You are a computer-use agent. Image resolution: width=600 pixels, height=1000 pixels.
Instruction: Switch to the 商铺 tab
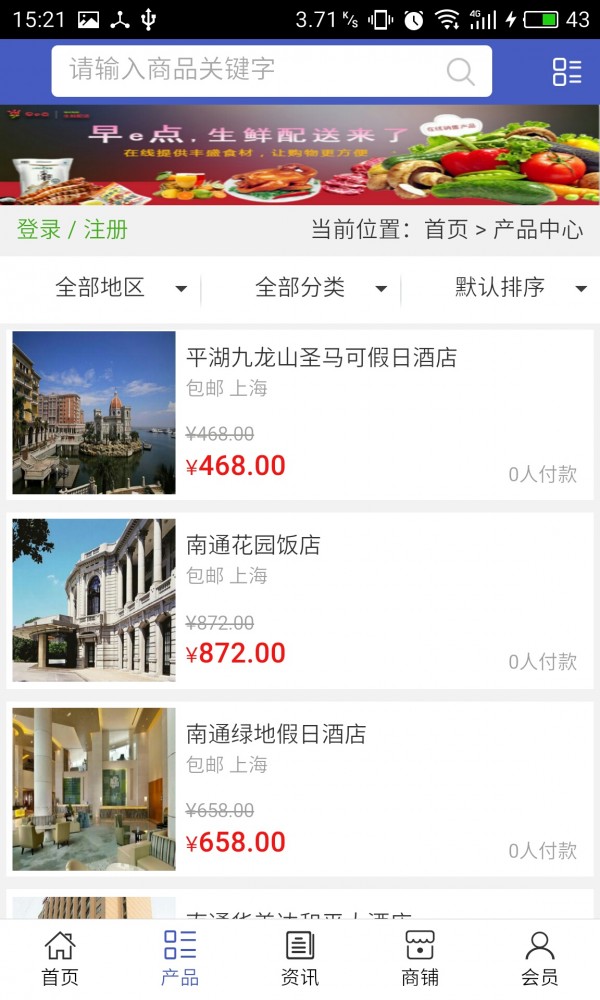pyautogui.click(x=420, y=958)
